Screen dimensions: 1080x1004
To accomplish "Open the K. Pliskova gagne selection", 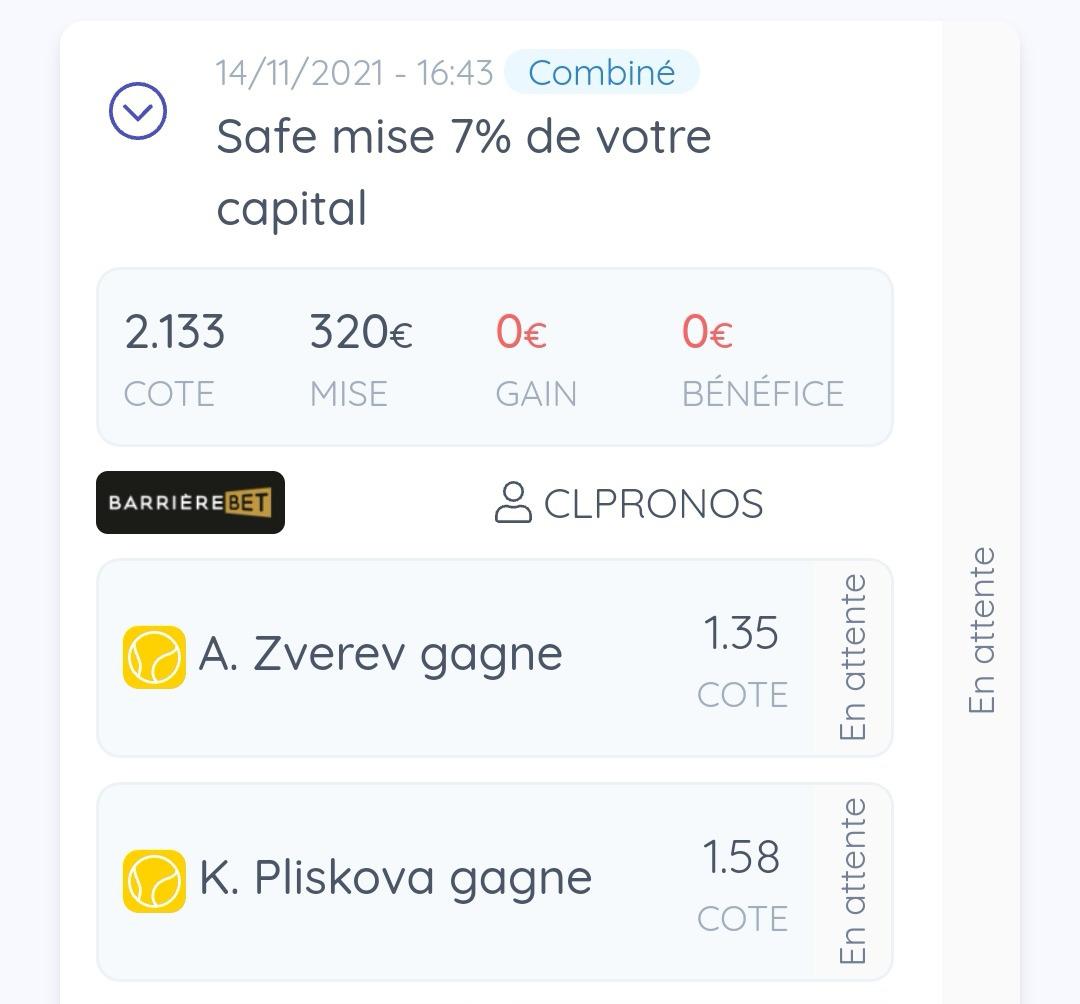I will [x=395, y=879].
